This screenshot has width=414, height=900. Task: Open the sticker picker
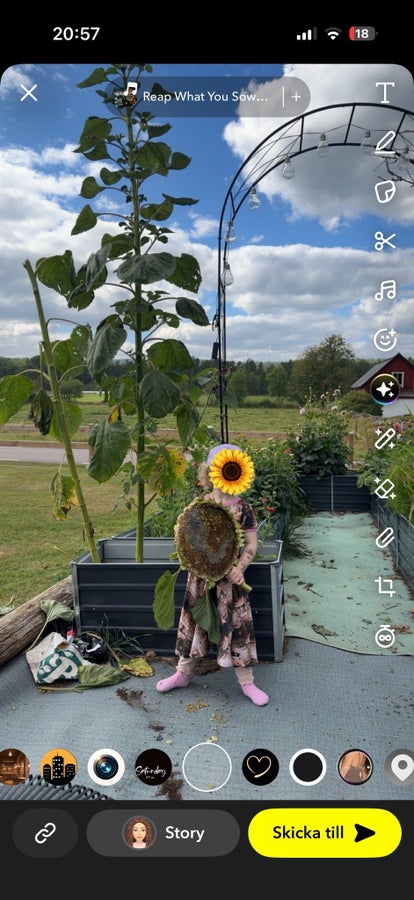pos(385,191)
